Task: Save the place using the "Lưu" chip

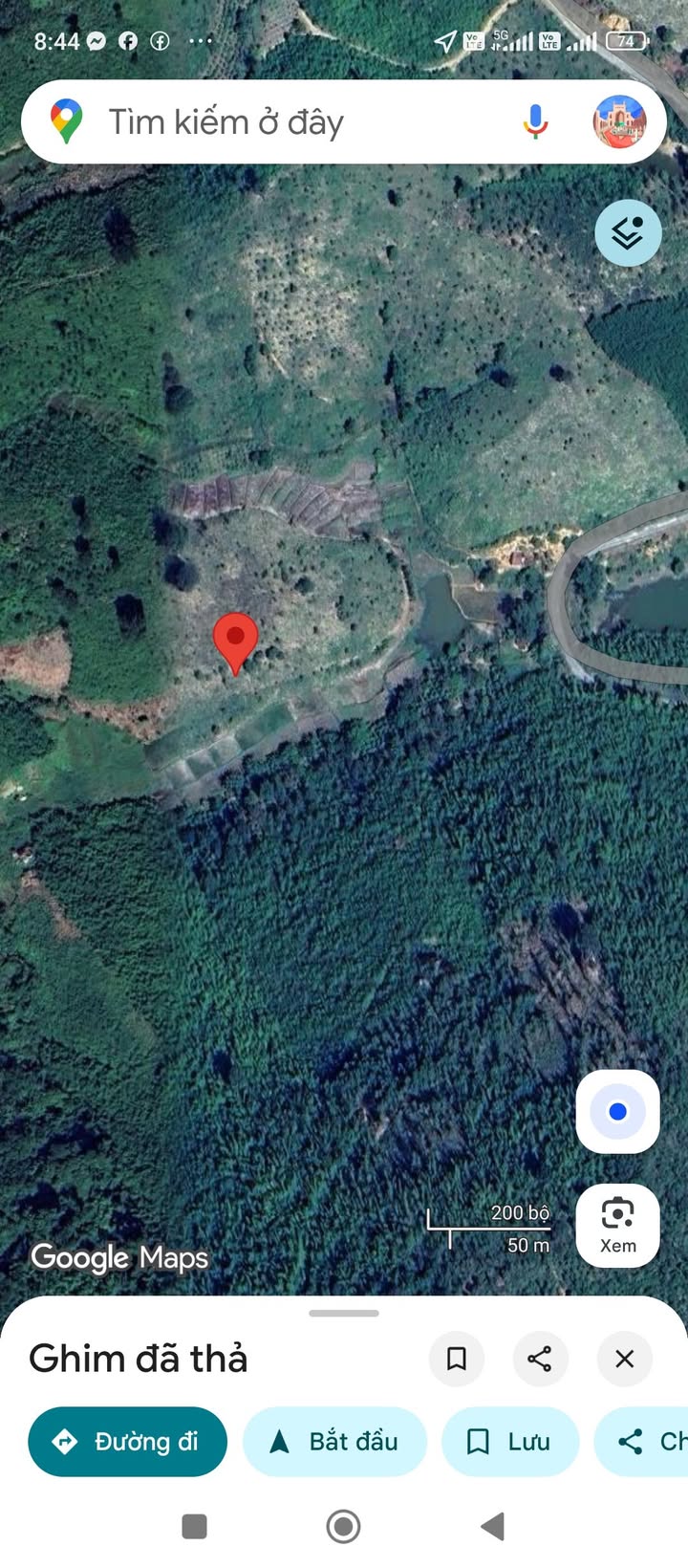Action: 510,1442
